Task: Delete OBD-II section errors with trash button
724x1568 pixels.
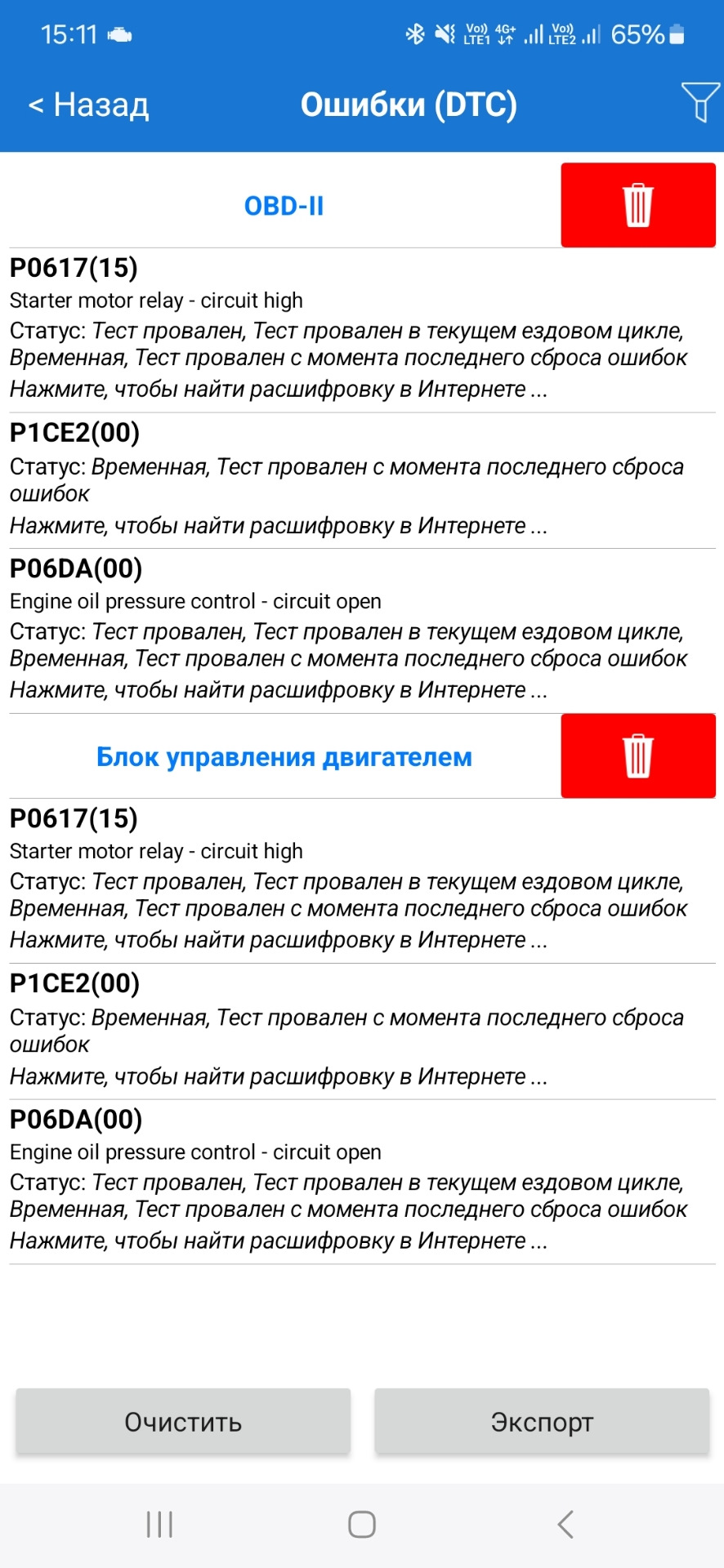Action: tap(638, 205)
